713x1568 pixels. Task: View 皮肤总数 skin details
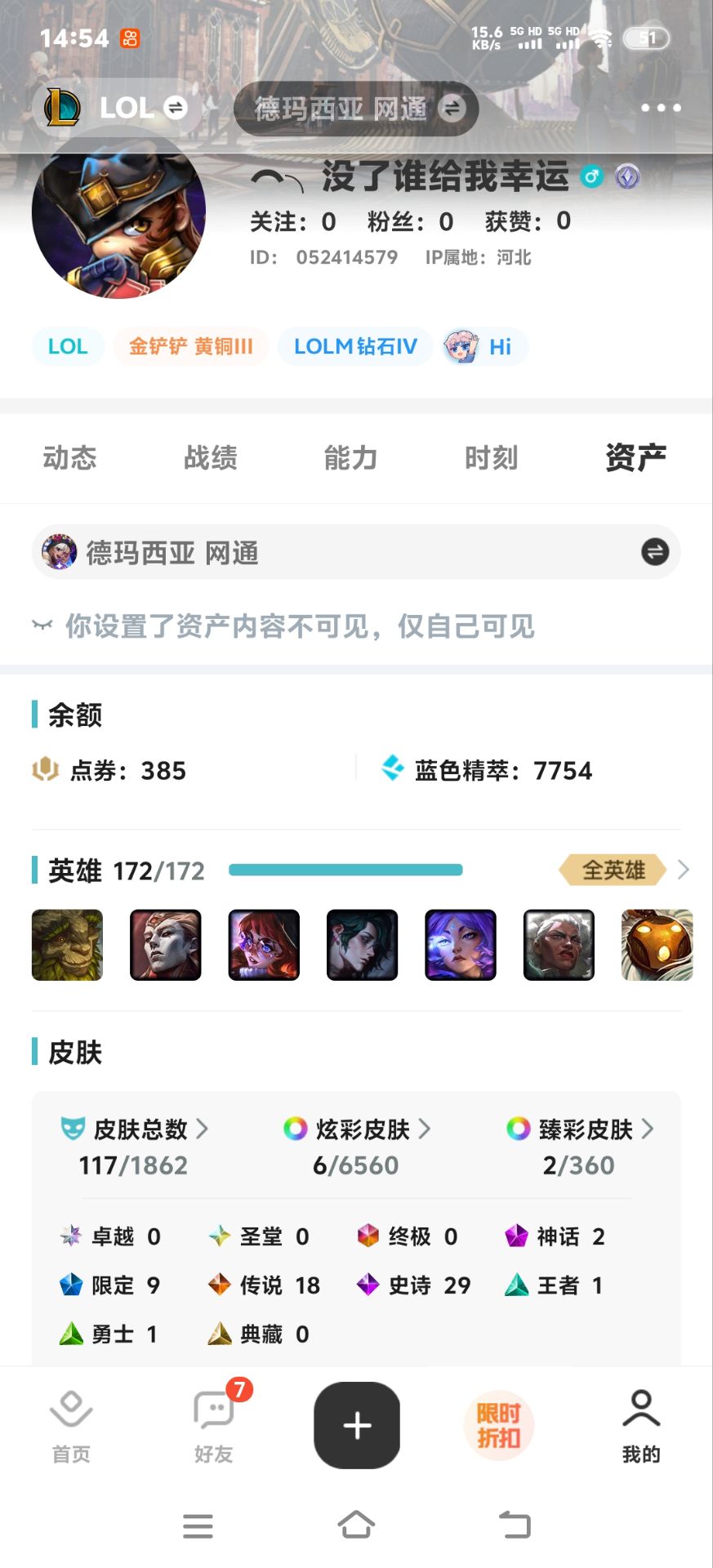click(x=135, y=1129)
